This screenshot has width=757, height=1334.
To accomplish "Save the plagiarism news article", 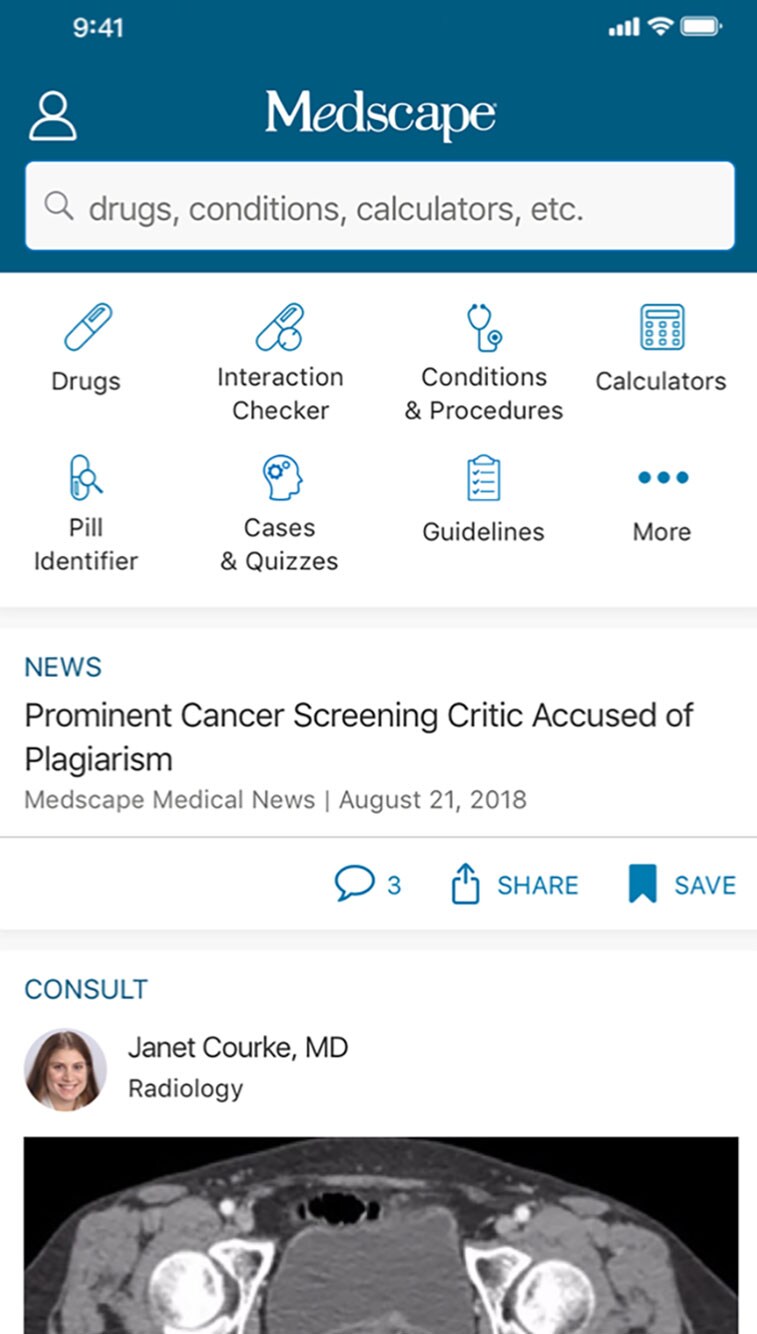I will (682, 885).
